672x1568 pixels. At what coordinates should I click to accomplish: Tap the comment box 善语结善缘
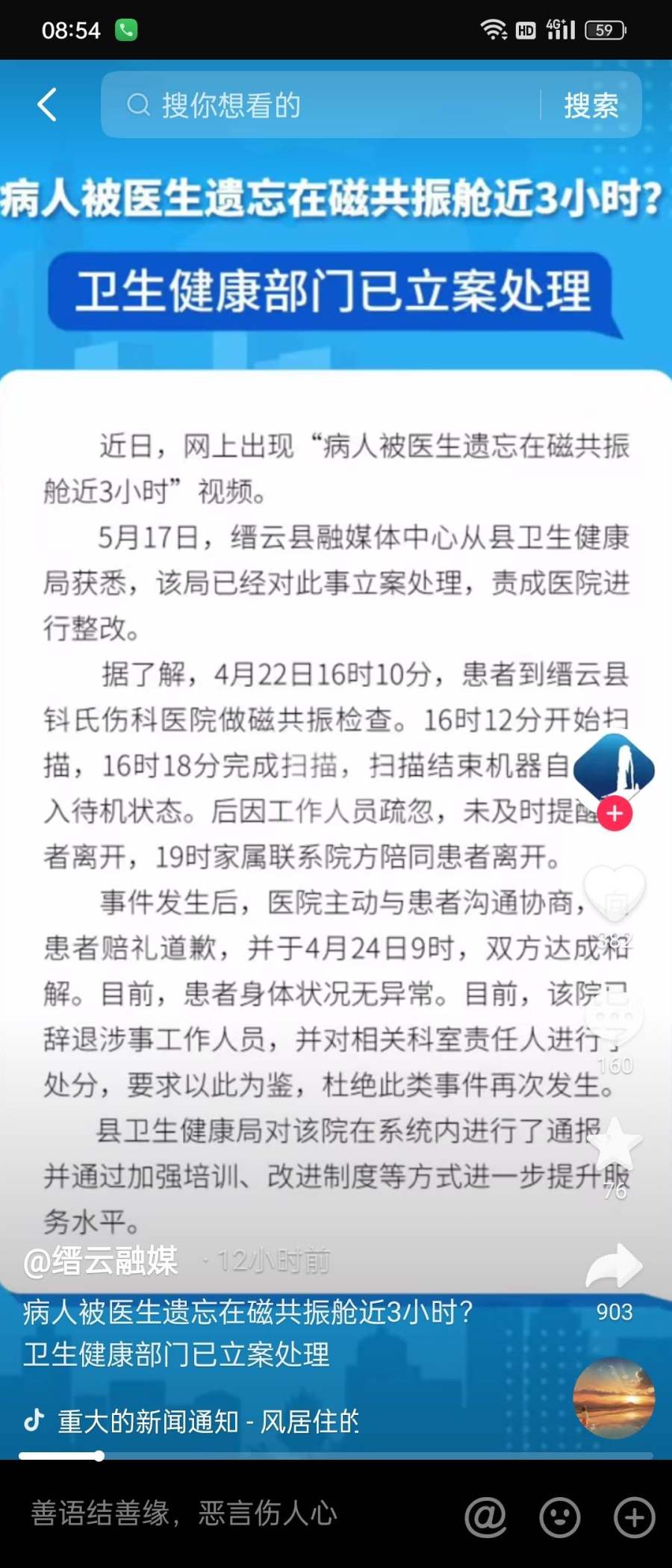224,1514
